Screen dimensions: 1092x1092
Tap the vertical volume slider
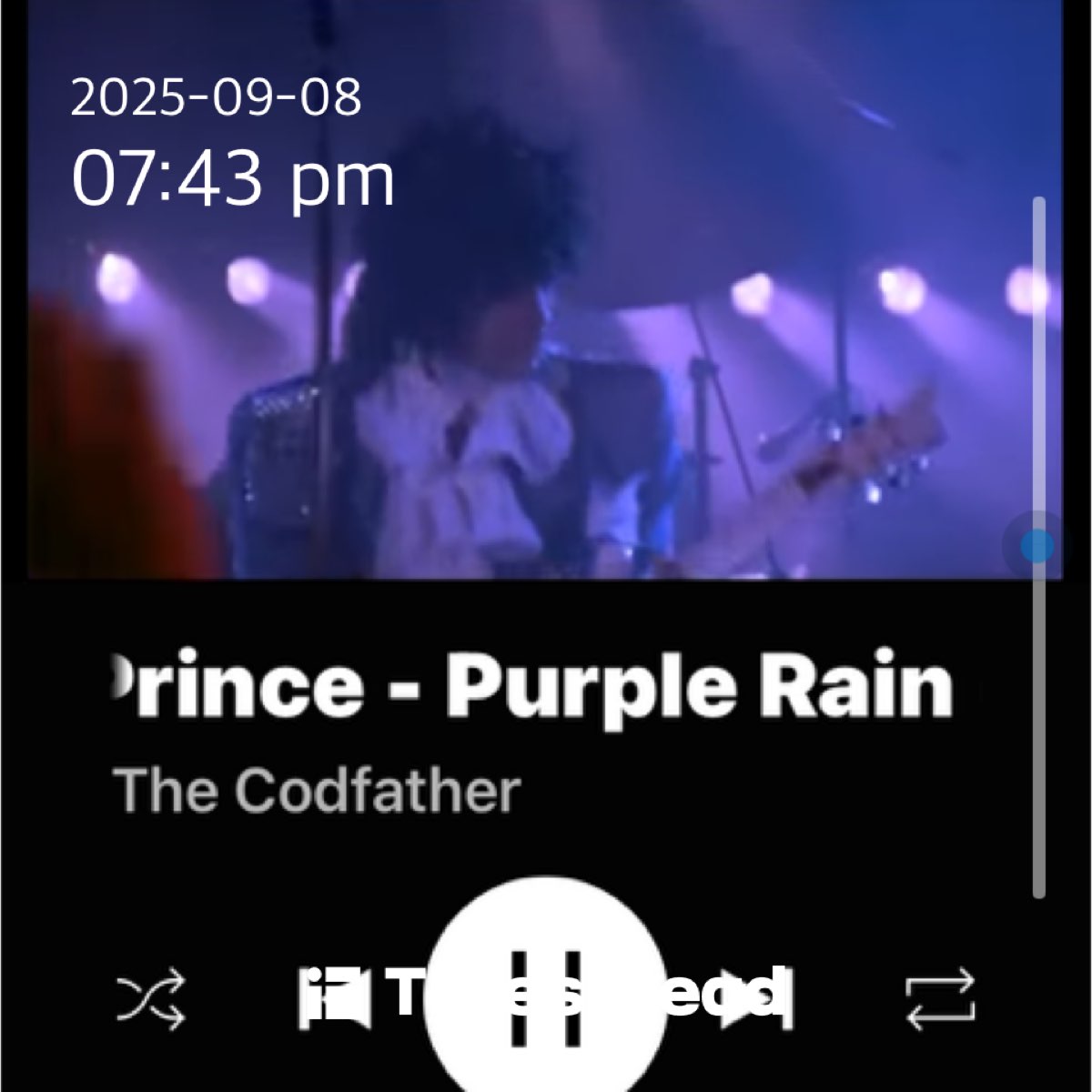(x=1037, y=546)
